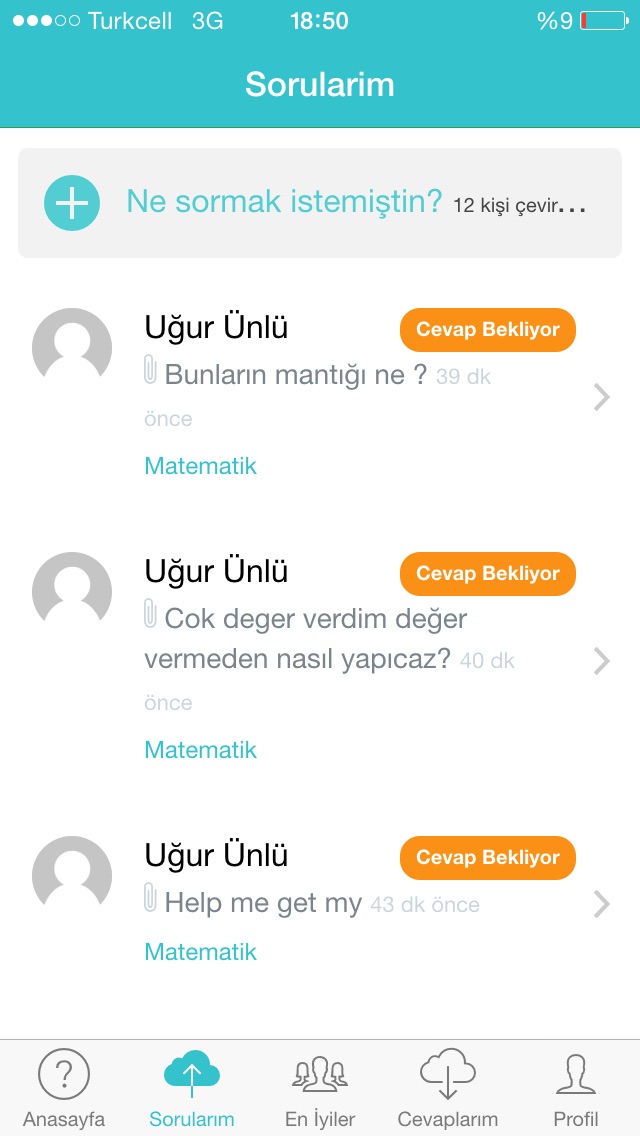Open the 'Ne sormak istemiştin?' question field
Screen dimensions: 640x1136
tap(320, 203)
